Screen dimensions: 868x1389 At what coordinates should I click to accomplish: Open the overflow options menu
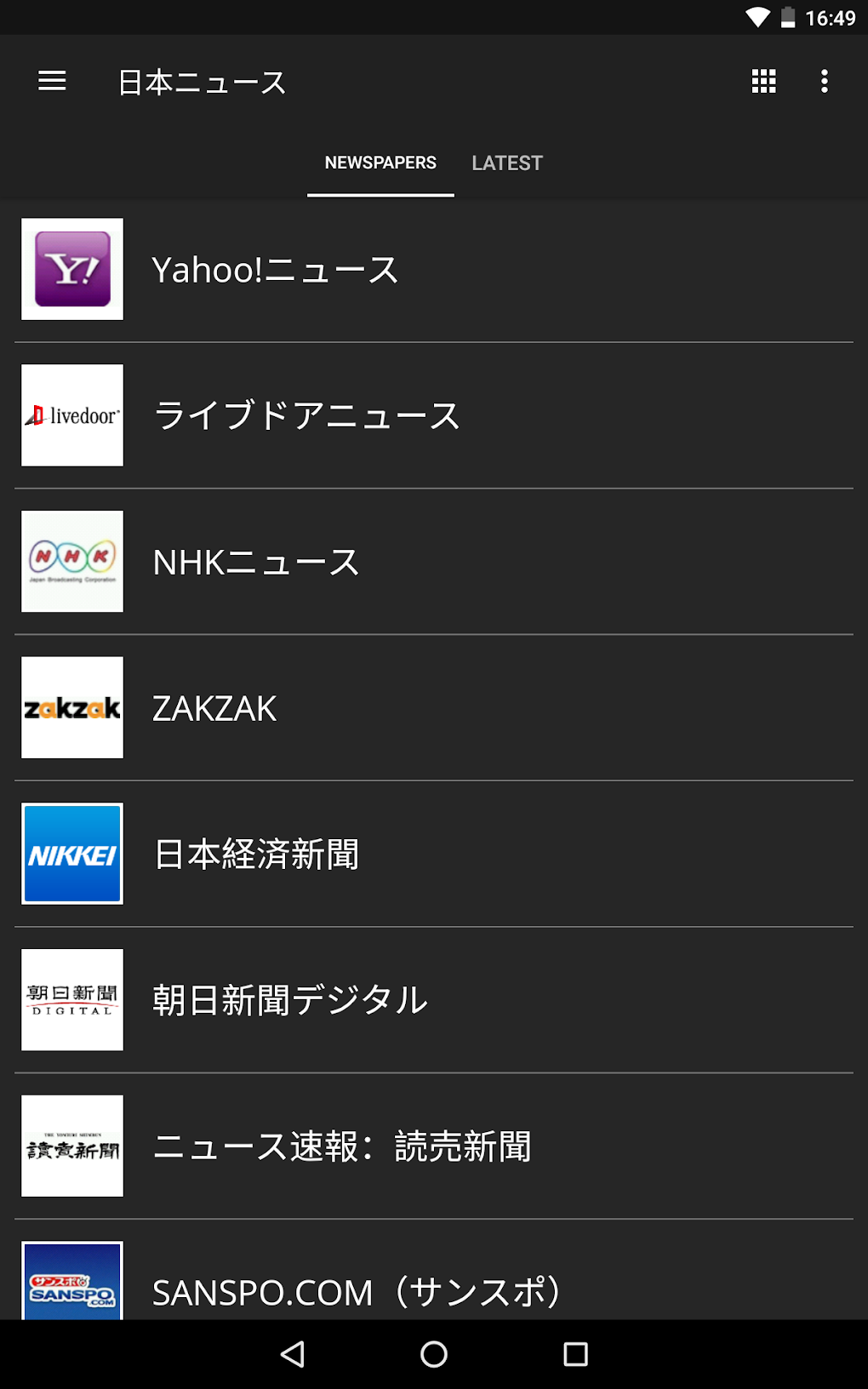[824, 81]
